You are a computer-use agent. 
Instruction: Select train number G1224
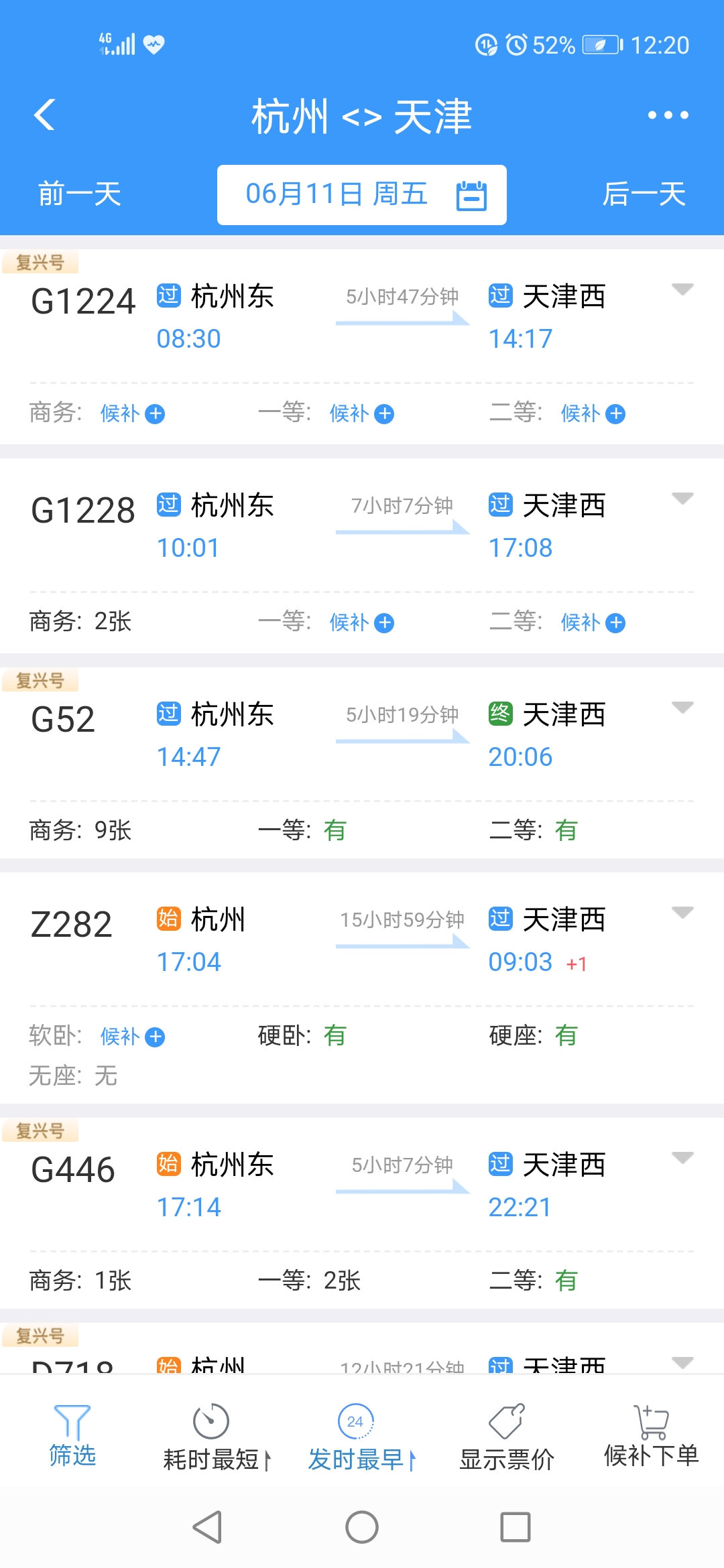[x=83, y=300]
